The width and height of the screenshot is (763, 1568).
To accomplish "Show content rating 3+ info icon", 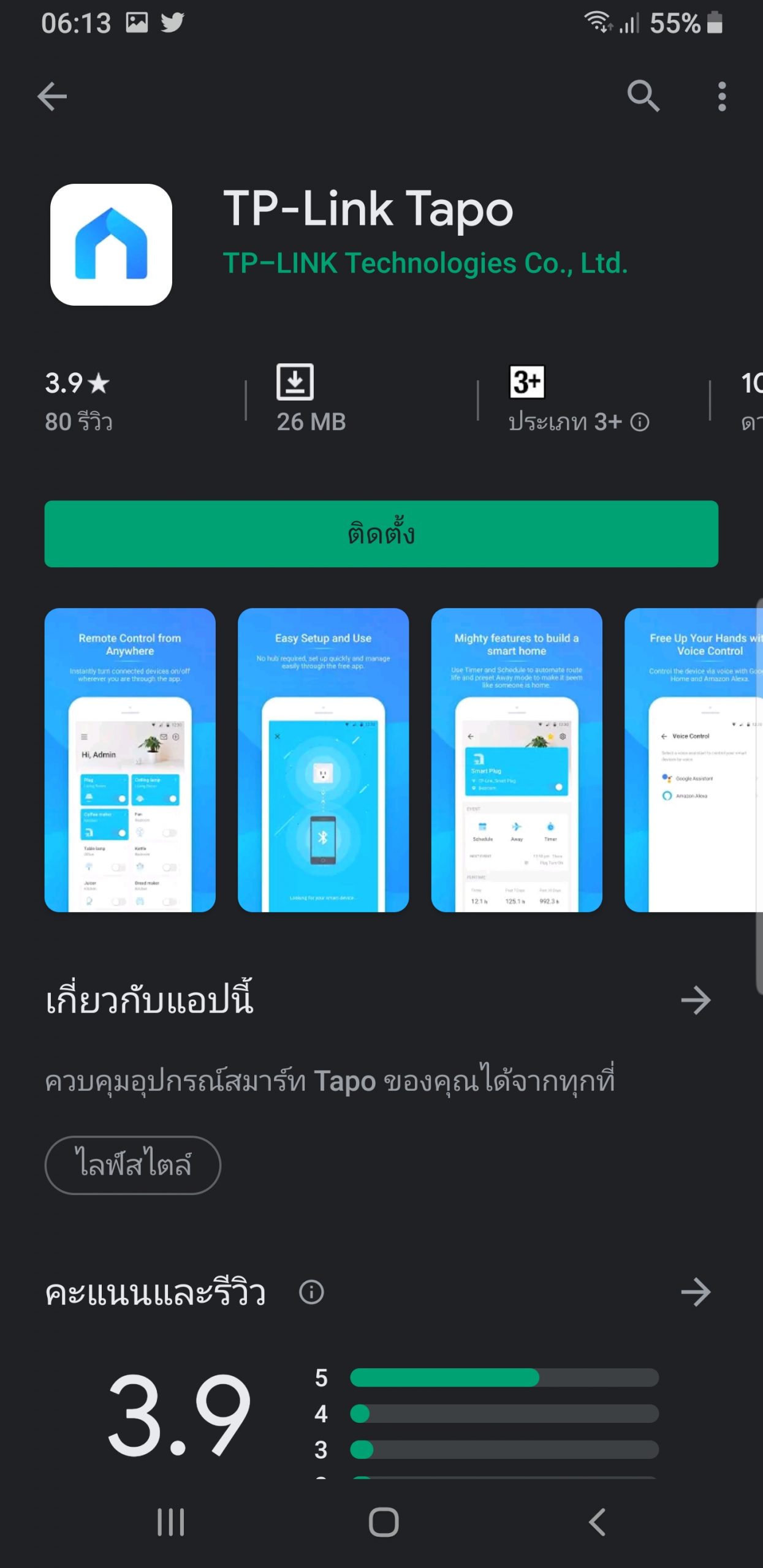I will pos(640,422).
